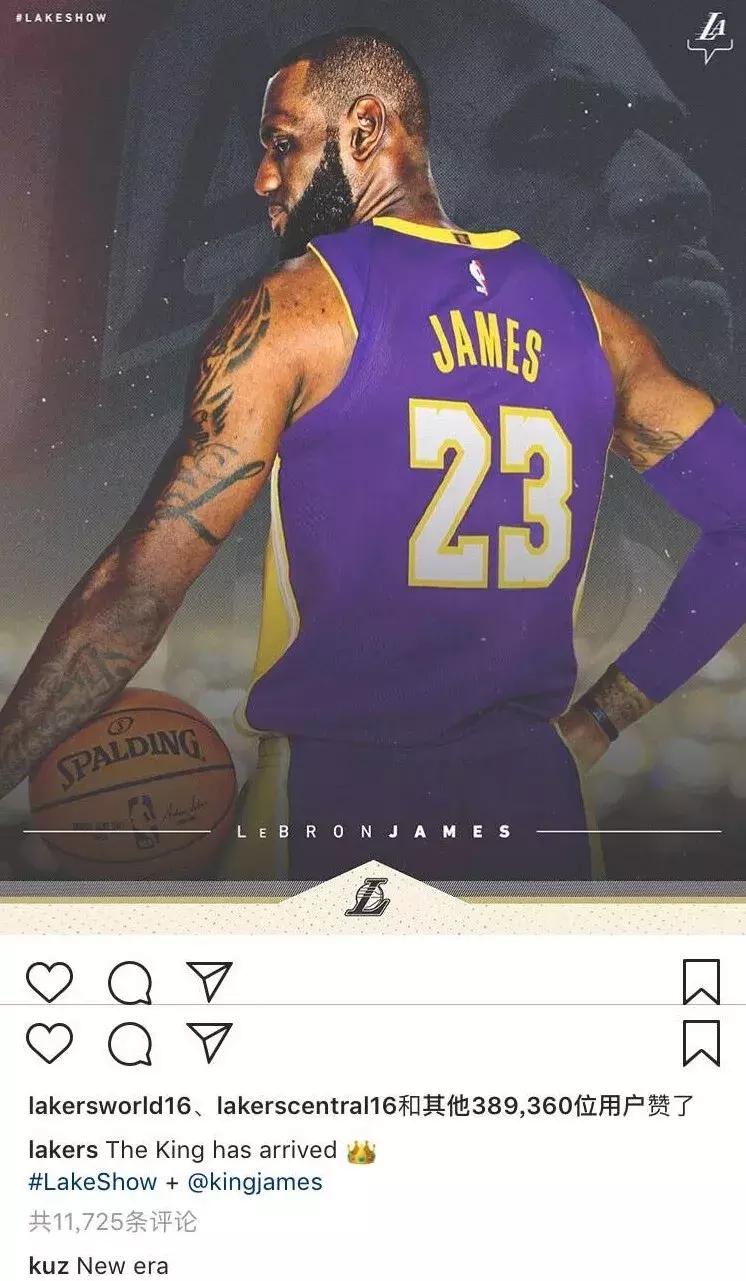Screen dimensions: 746x1281
Task: Open the lakers account from the caption
Action: (62, 1151)
